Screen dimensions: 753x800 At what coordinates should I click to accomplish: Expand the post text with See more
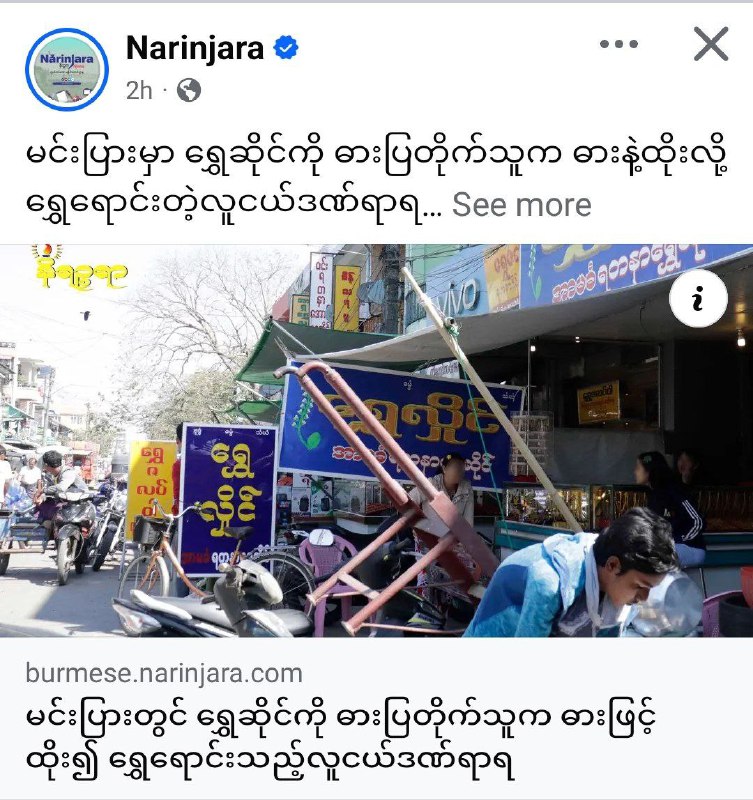521,205
